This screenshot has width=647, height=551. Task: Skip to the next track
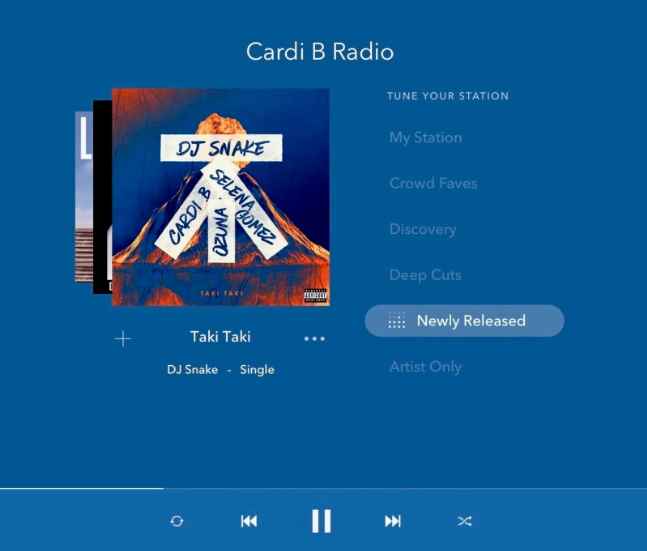393,521
